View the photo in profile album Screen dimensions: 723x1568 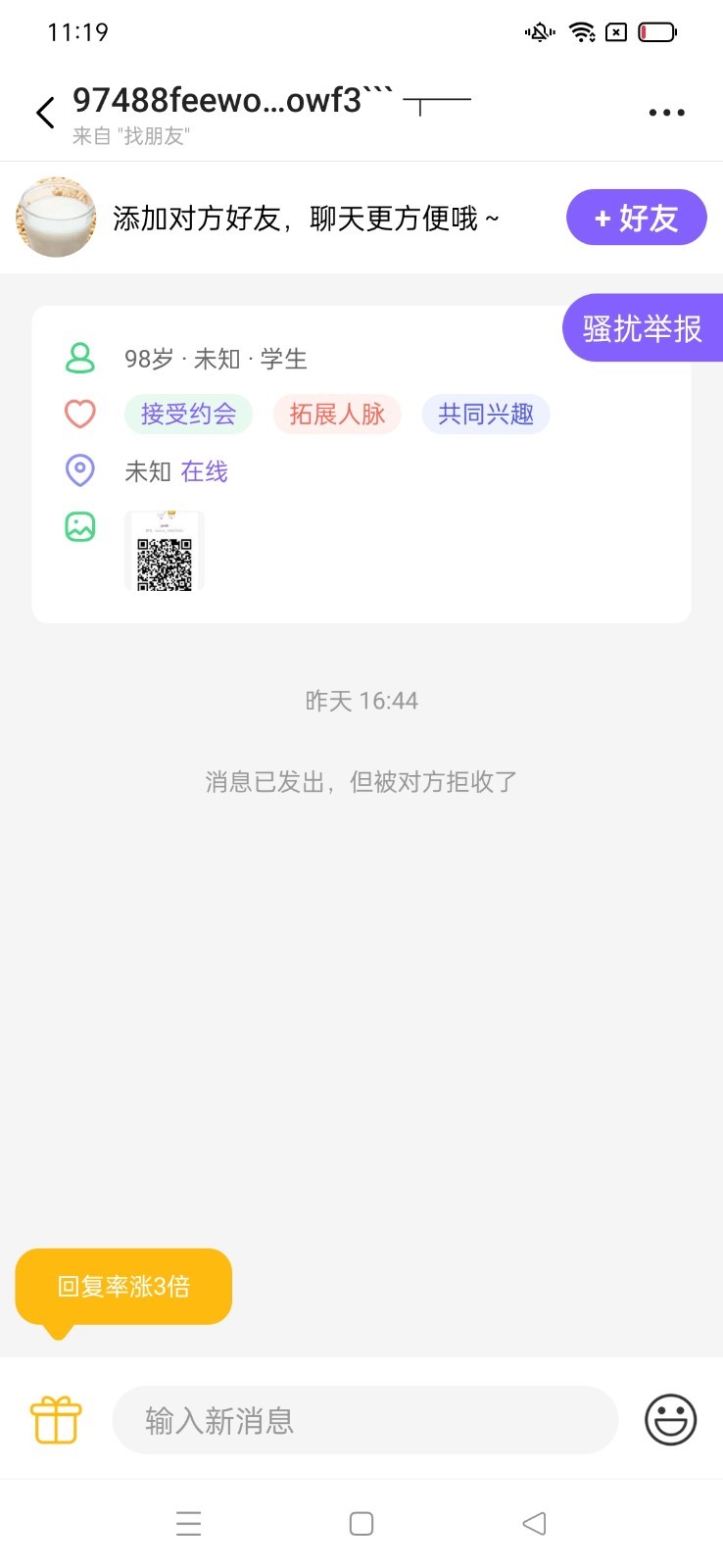point(165,551)
